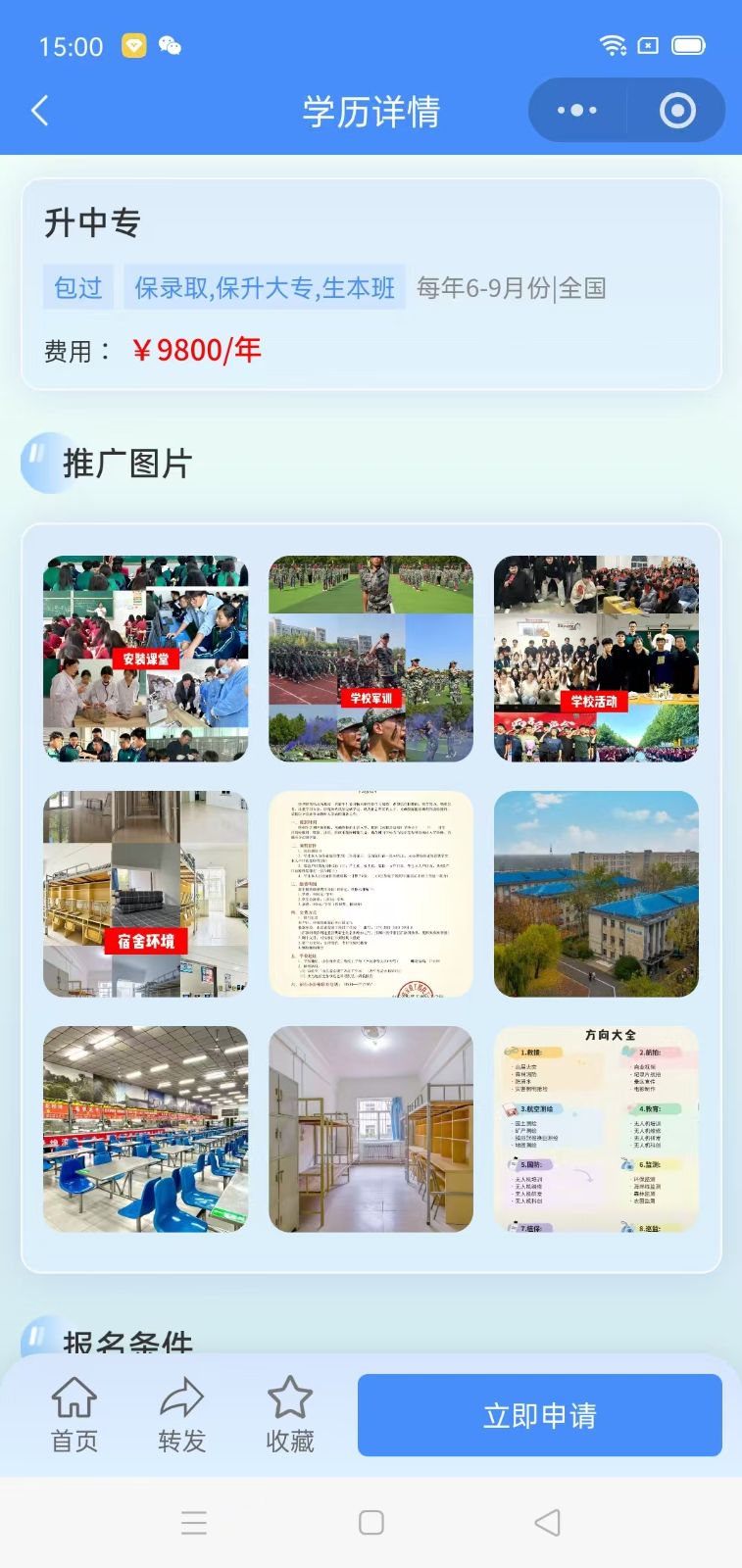View the canteen photo with blue seats

point(146,1129)
